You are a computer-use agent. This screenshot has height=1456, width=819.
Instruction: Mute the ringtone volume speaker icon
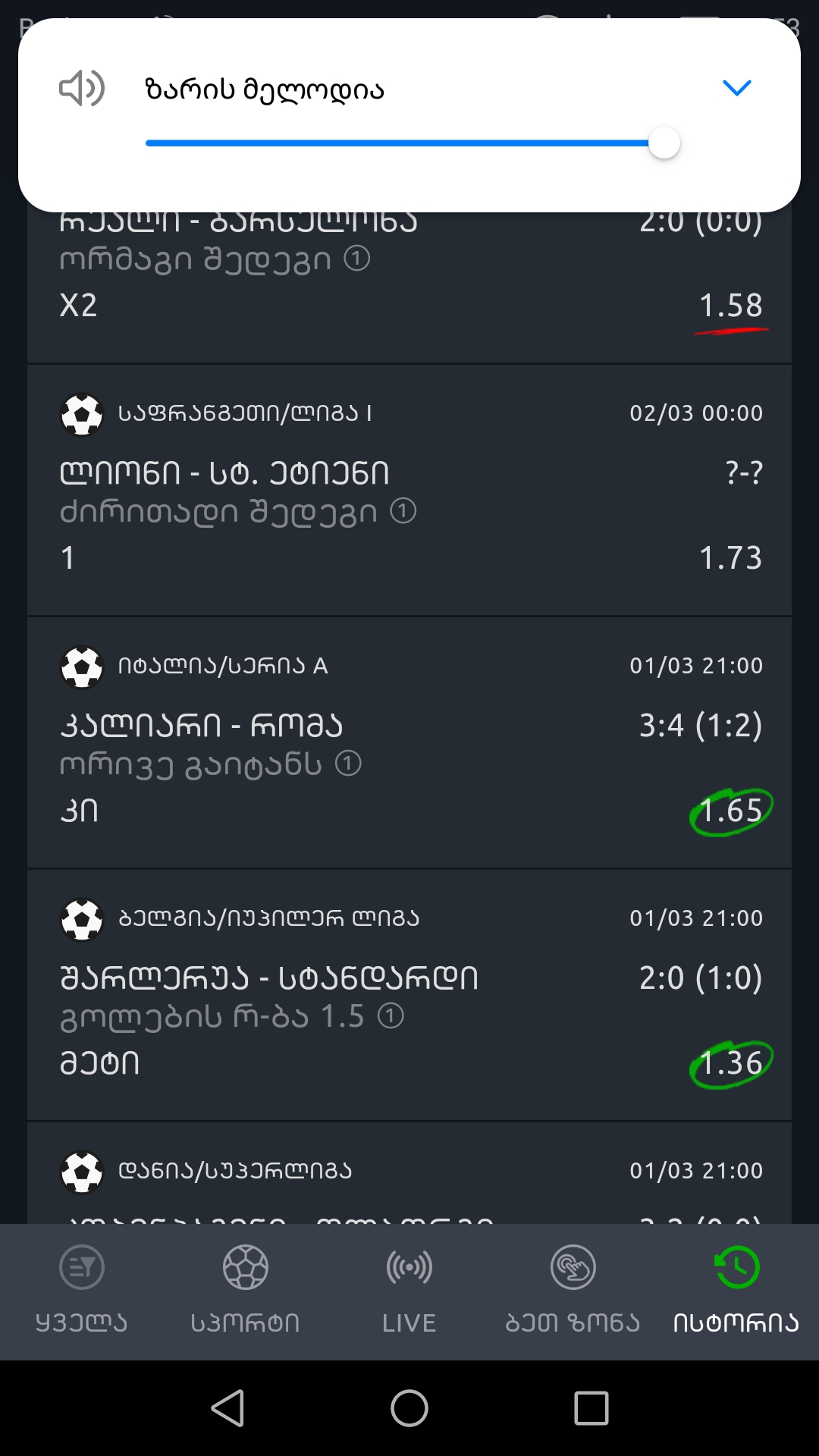82,88
